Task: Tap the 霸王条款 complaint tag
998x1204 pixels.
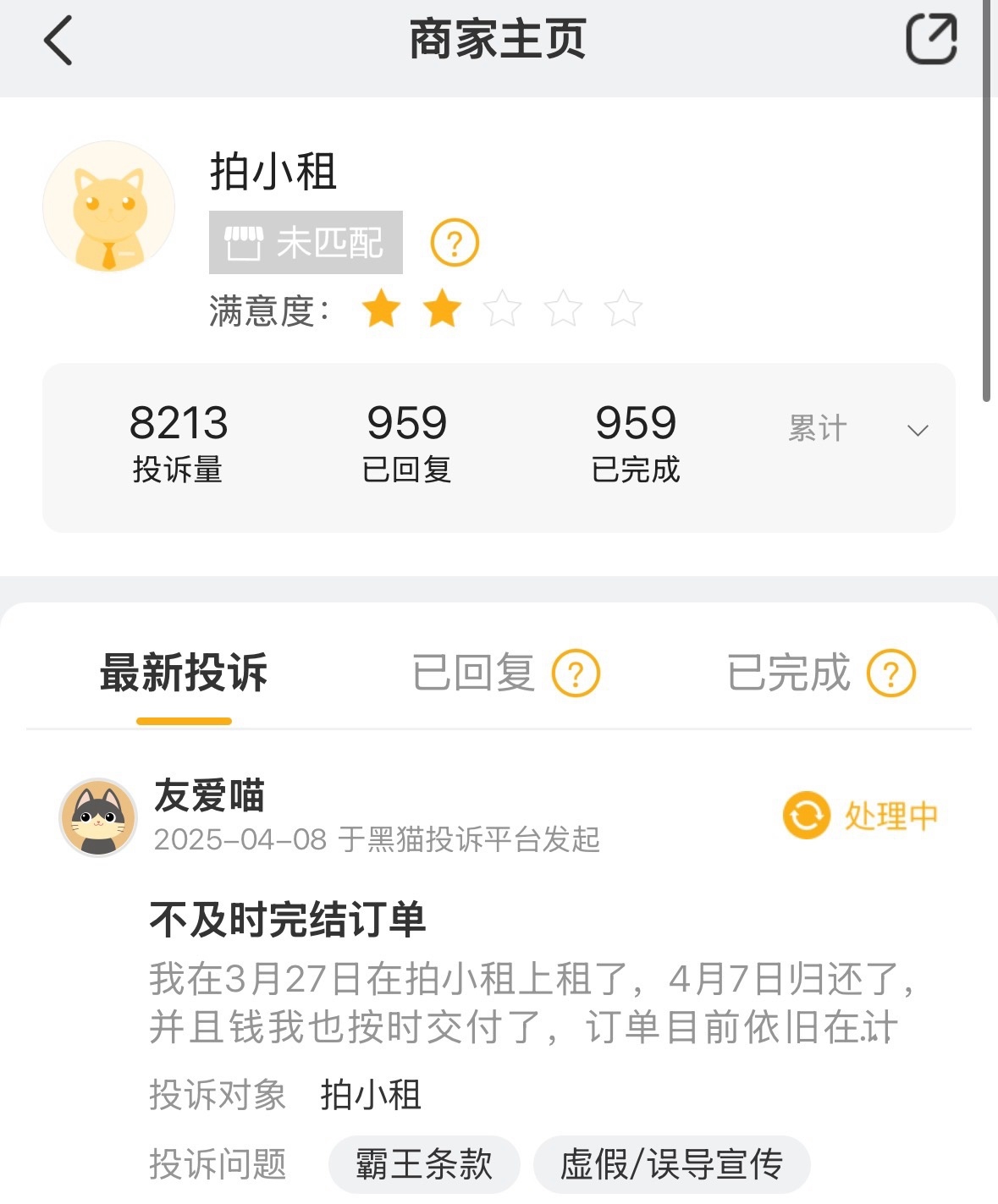Action: 423,1164
